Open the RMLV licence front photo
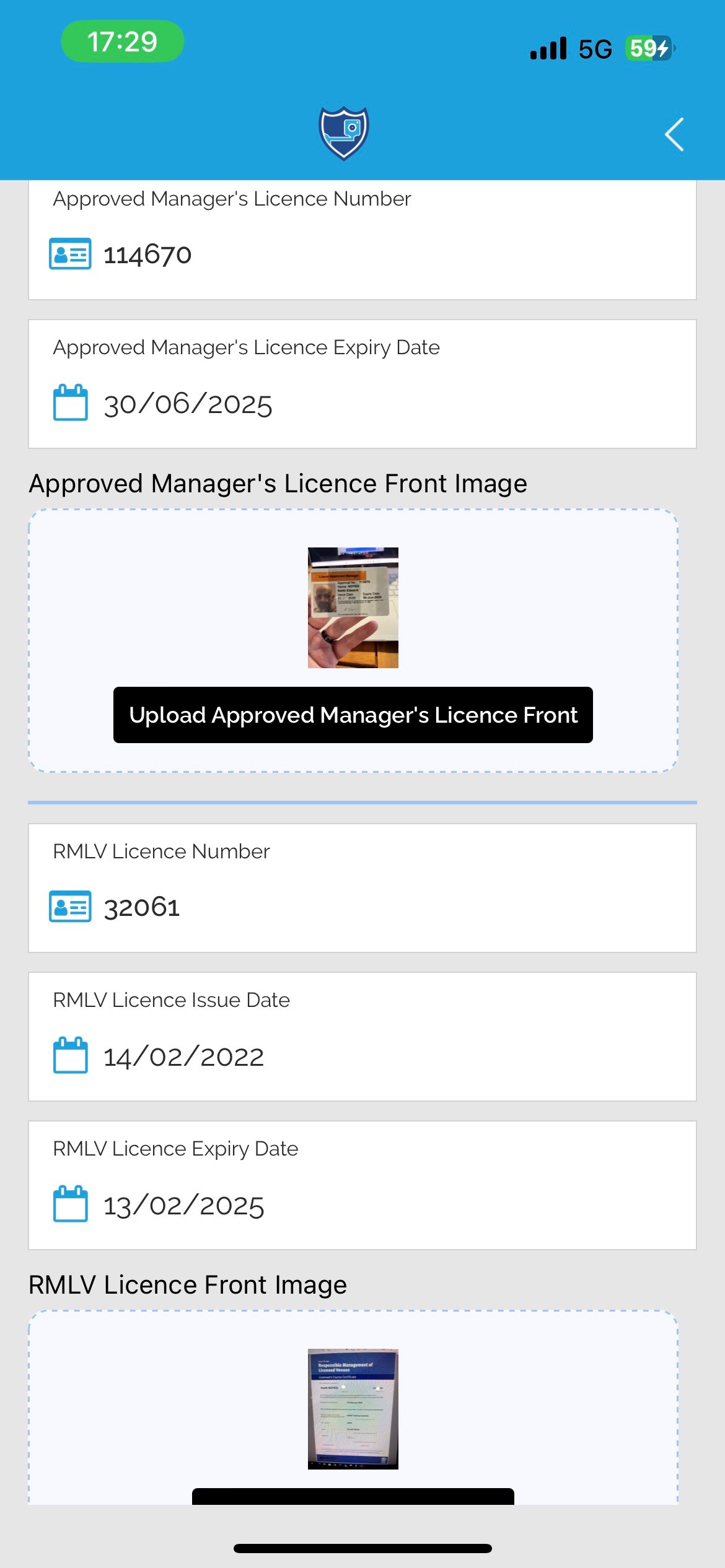Screen dimensions: 725x1568 pos(353,1409)
